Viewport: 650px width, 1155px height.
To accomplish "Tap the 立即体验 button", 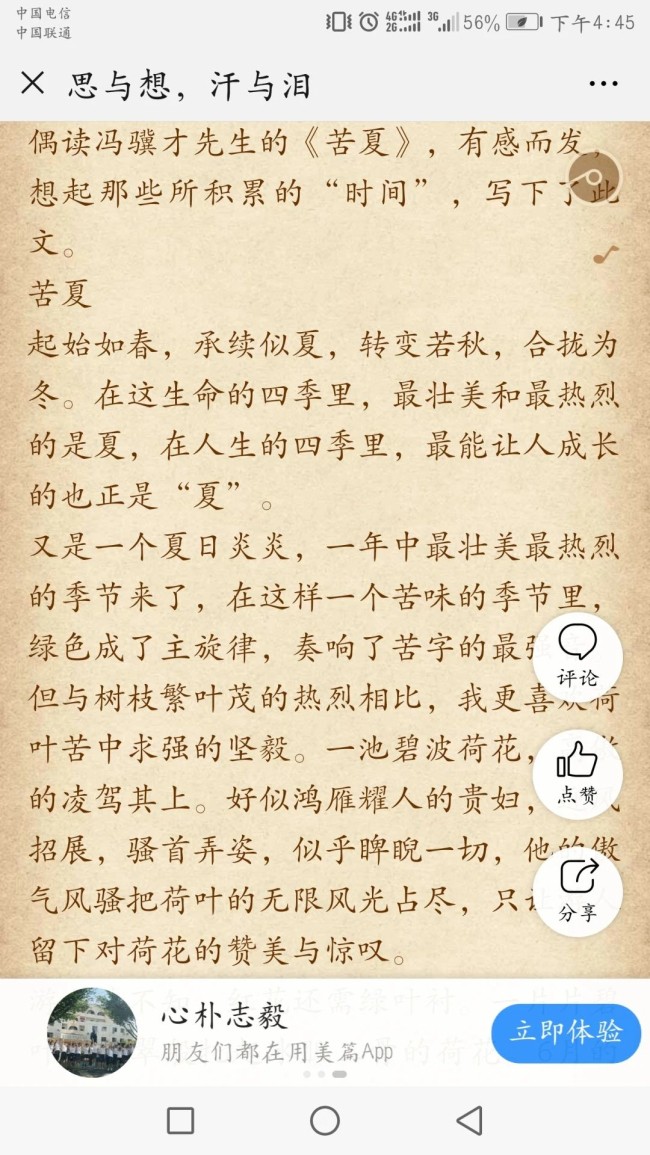I will 566,1032.
